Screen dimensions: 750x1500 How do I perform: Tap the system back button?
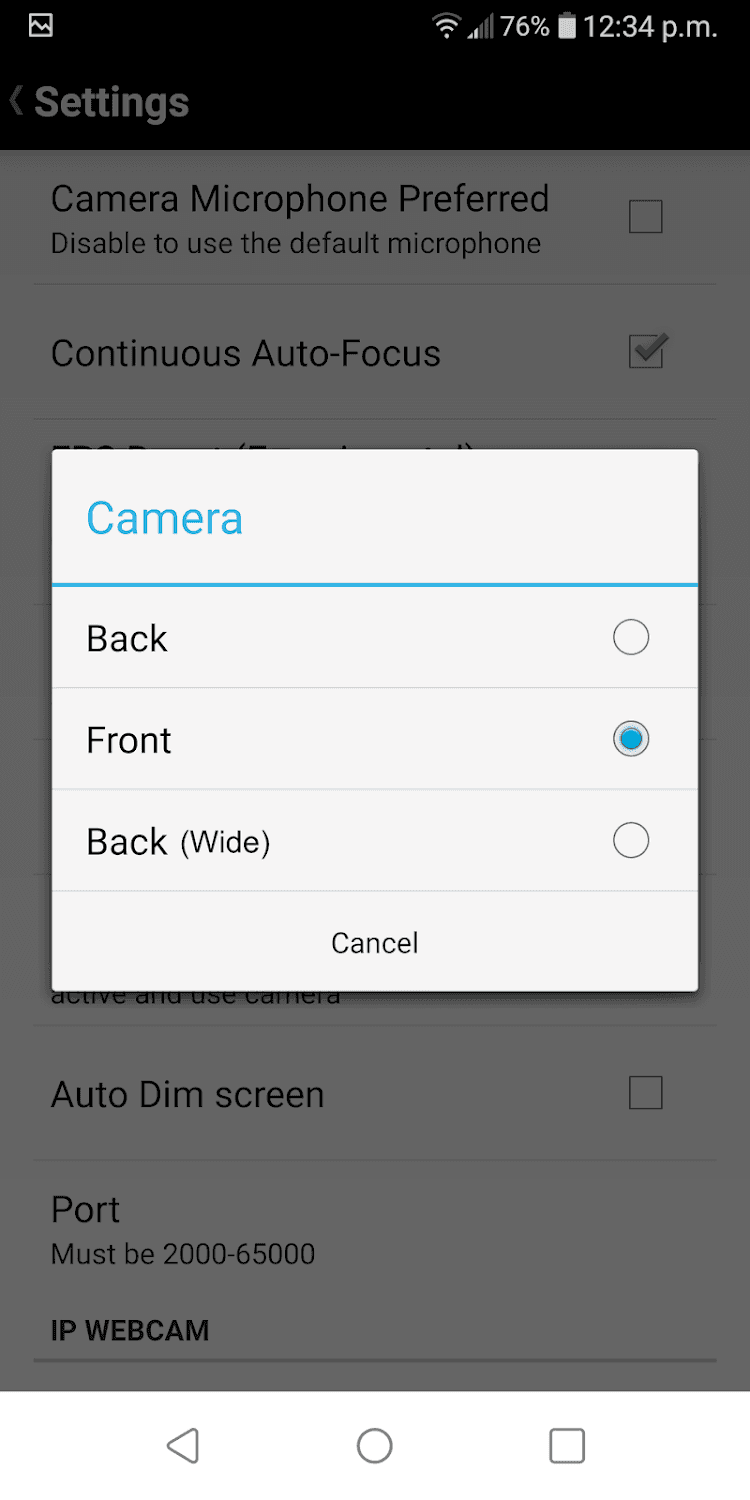click(183, 1445)
